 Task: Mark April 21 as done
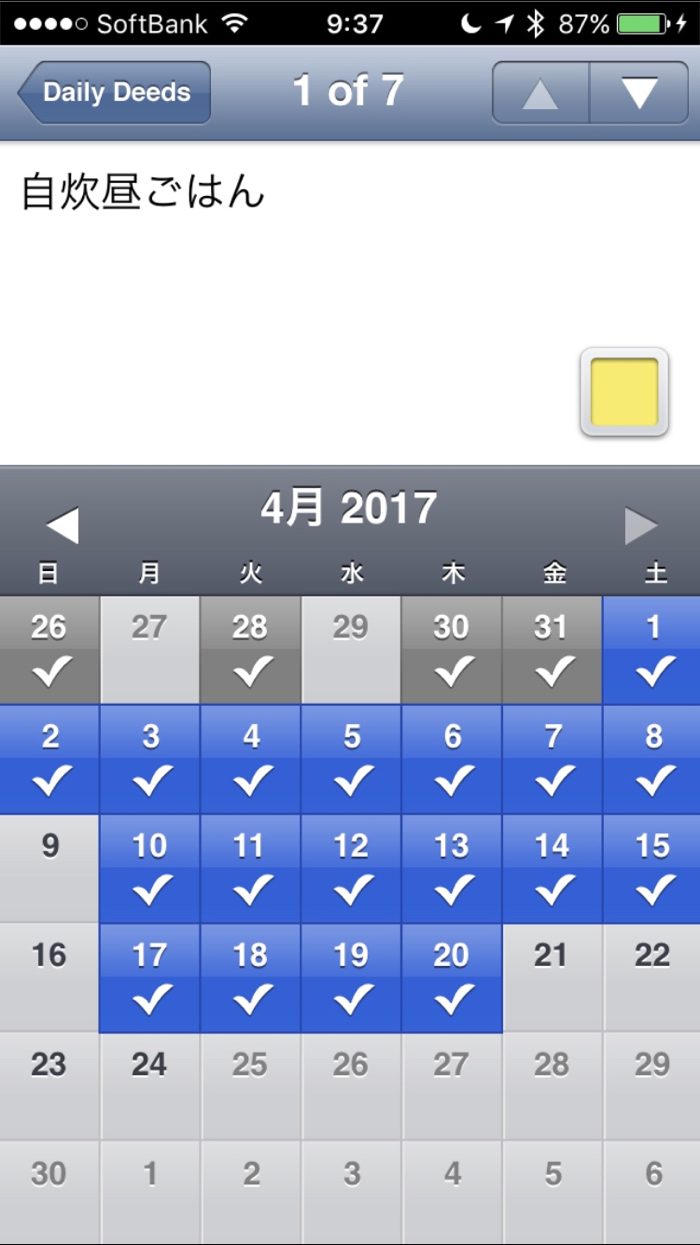[551, 978]
